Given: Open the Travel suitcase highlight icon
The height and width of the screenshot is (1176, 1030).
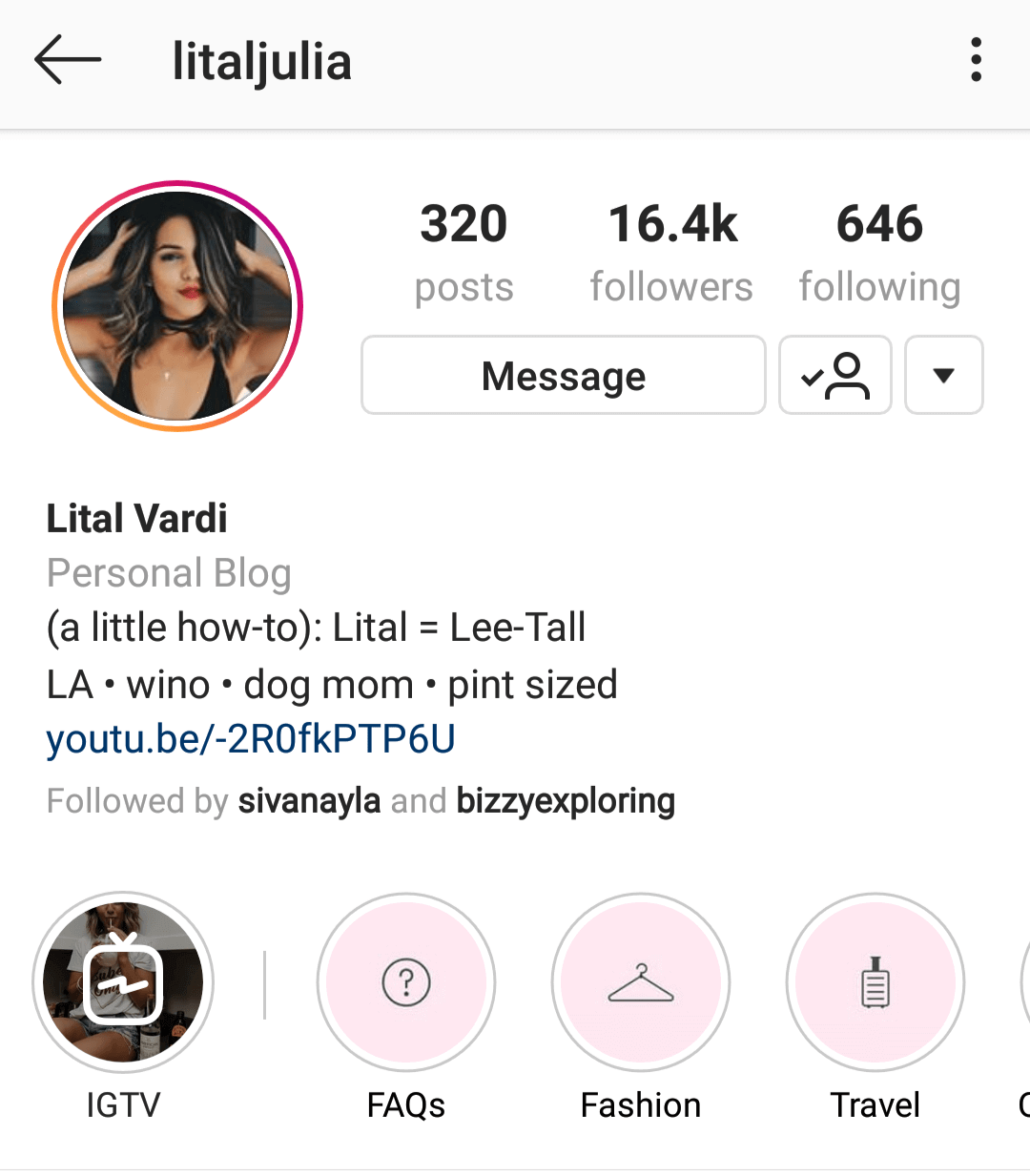Looking at the screenshot, I should point(875,982).
